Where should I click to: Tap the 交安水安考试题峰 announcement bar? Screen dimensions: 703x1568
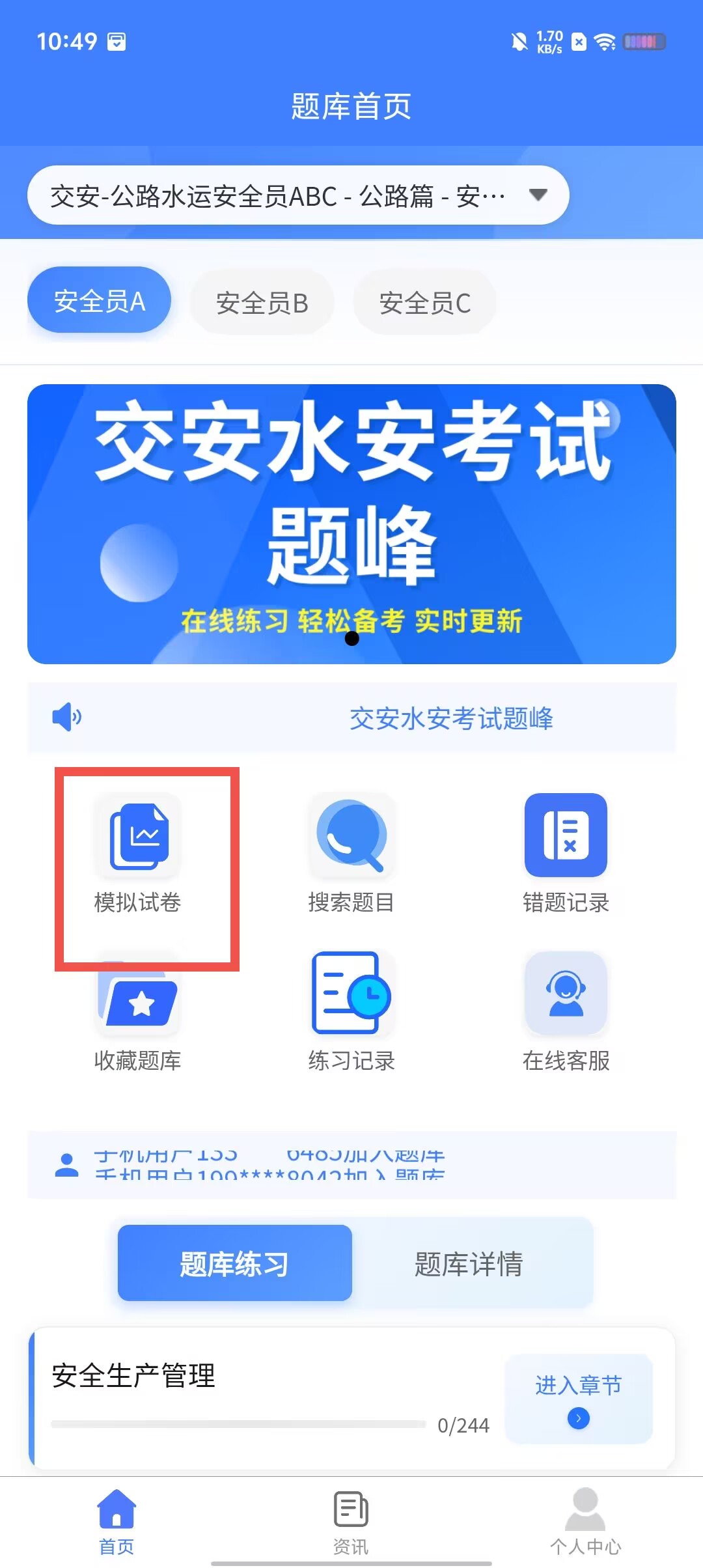(351, 718)
